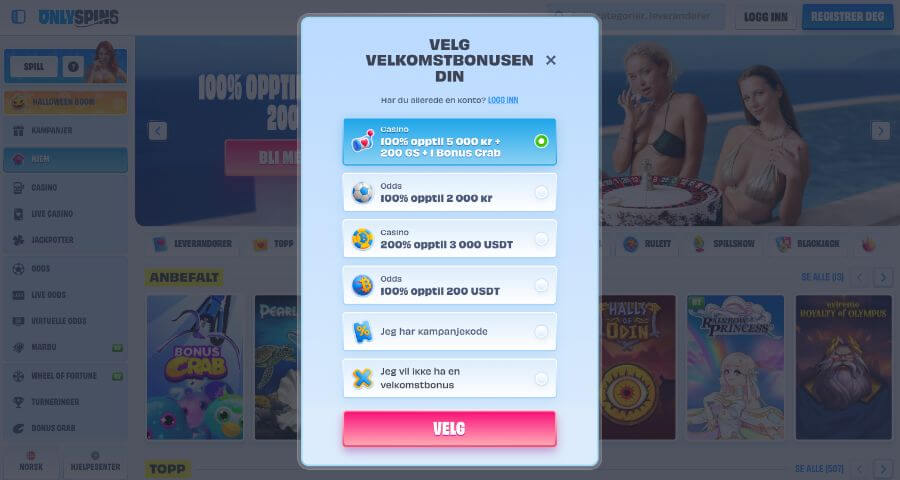Change language via the Norsk button

(x=33, y=461)
